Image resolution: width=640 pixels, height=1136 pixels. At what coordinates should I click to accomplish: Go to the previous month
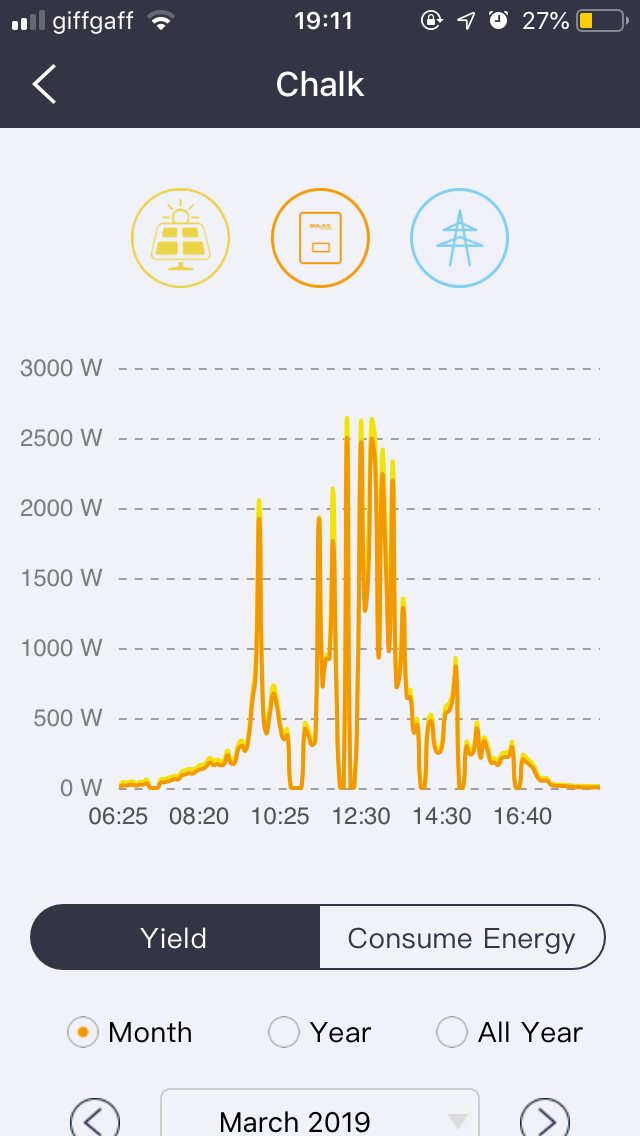pos(95,1118)
